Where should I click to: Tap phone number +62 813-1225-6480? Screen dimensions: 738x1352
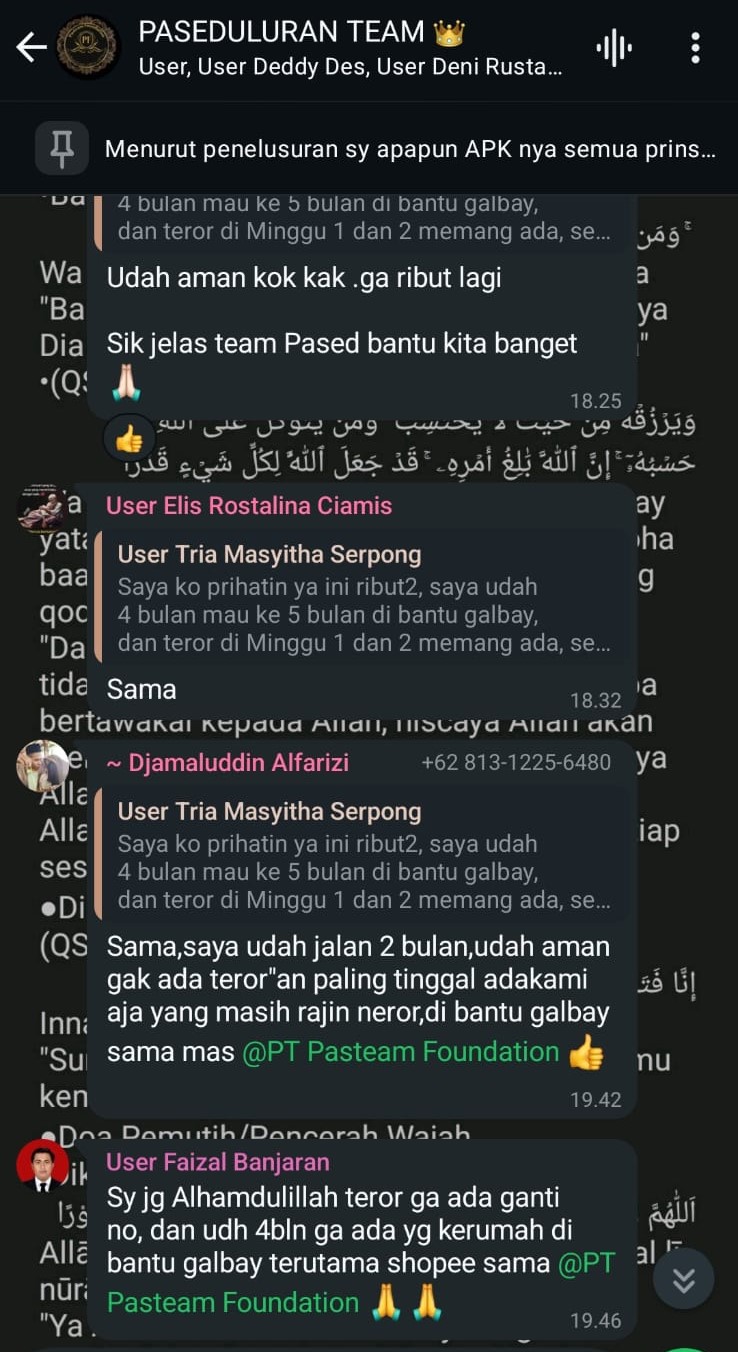pos(516,763)
